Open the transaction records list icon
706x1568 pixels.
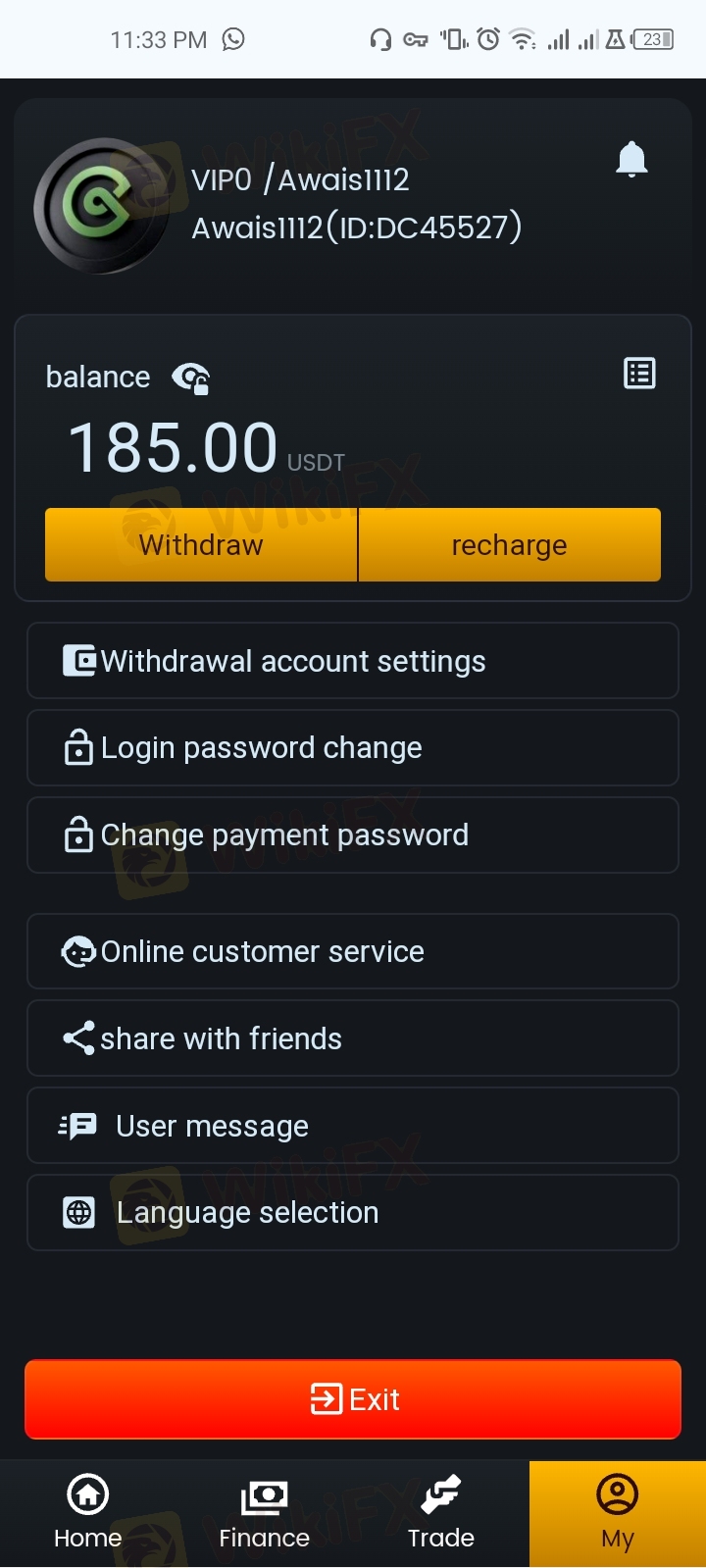click(639, 374)
